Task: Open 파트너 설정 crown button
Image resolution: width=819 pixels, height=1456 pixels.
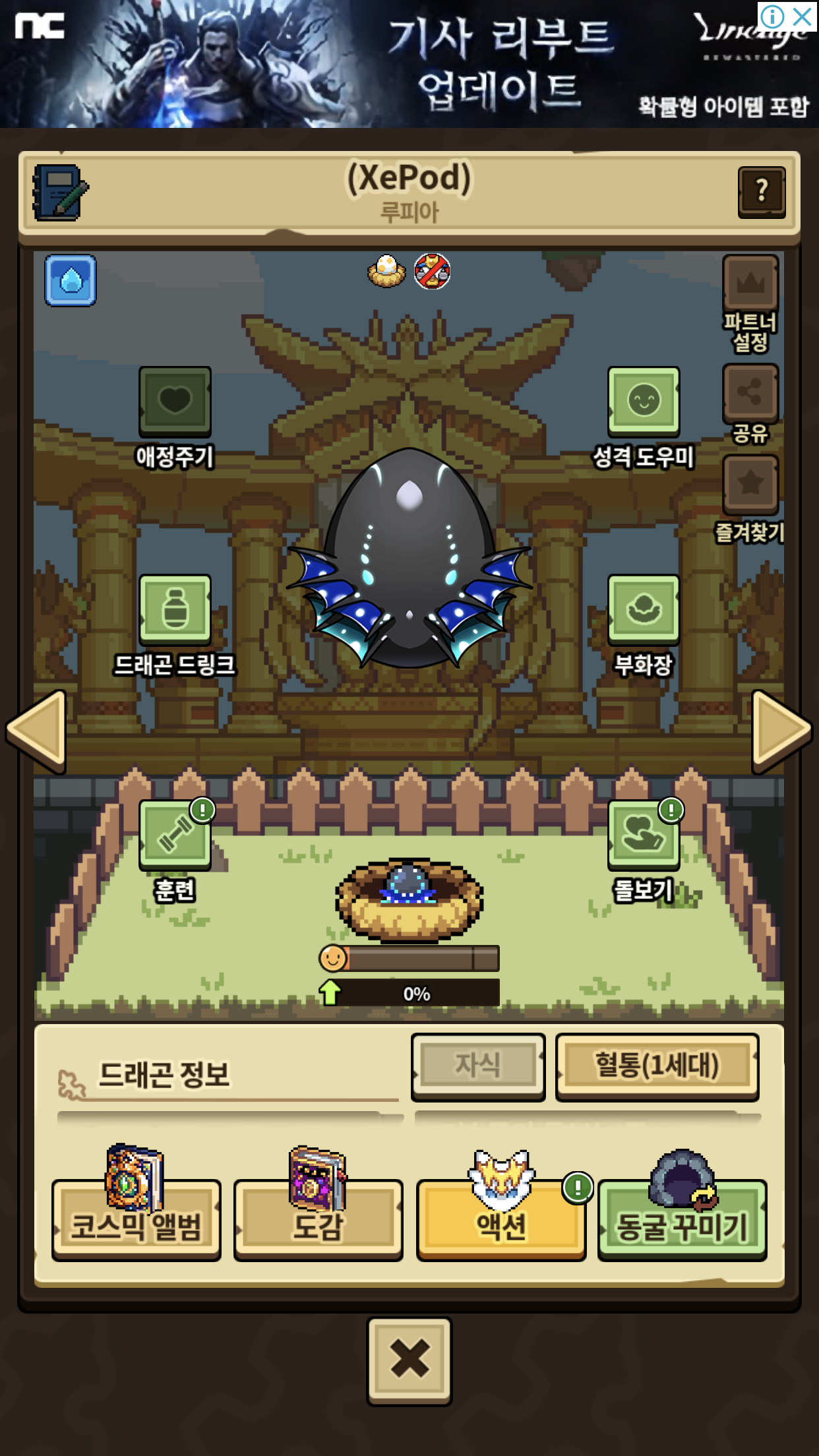Action: pyautogui.click(x=750, y=284)
